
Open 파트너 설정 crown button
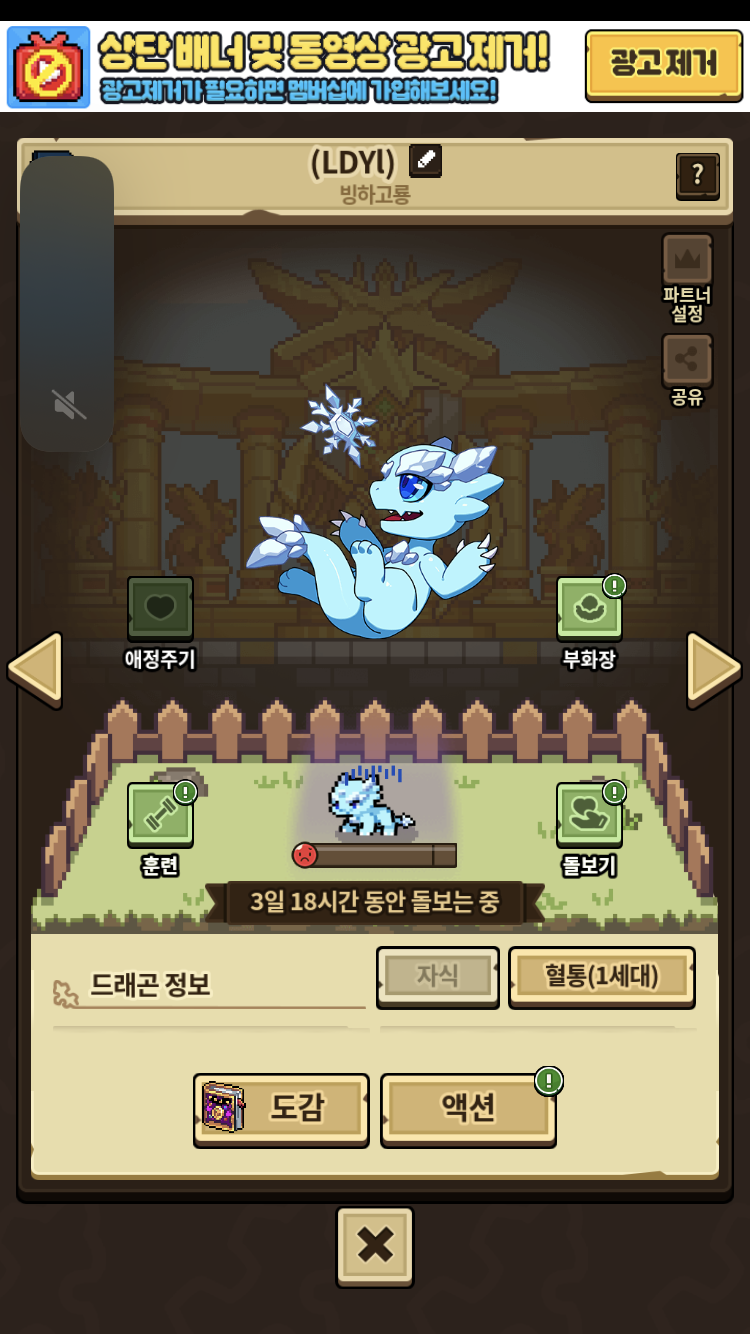(687, 260)
